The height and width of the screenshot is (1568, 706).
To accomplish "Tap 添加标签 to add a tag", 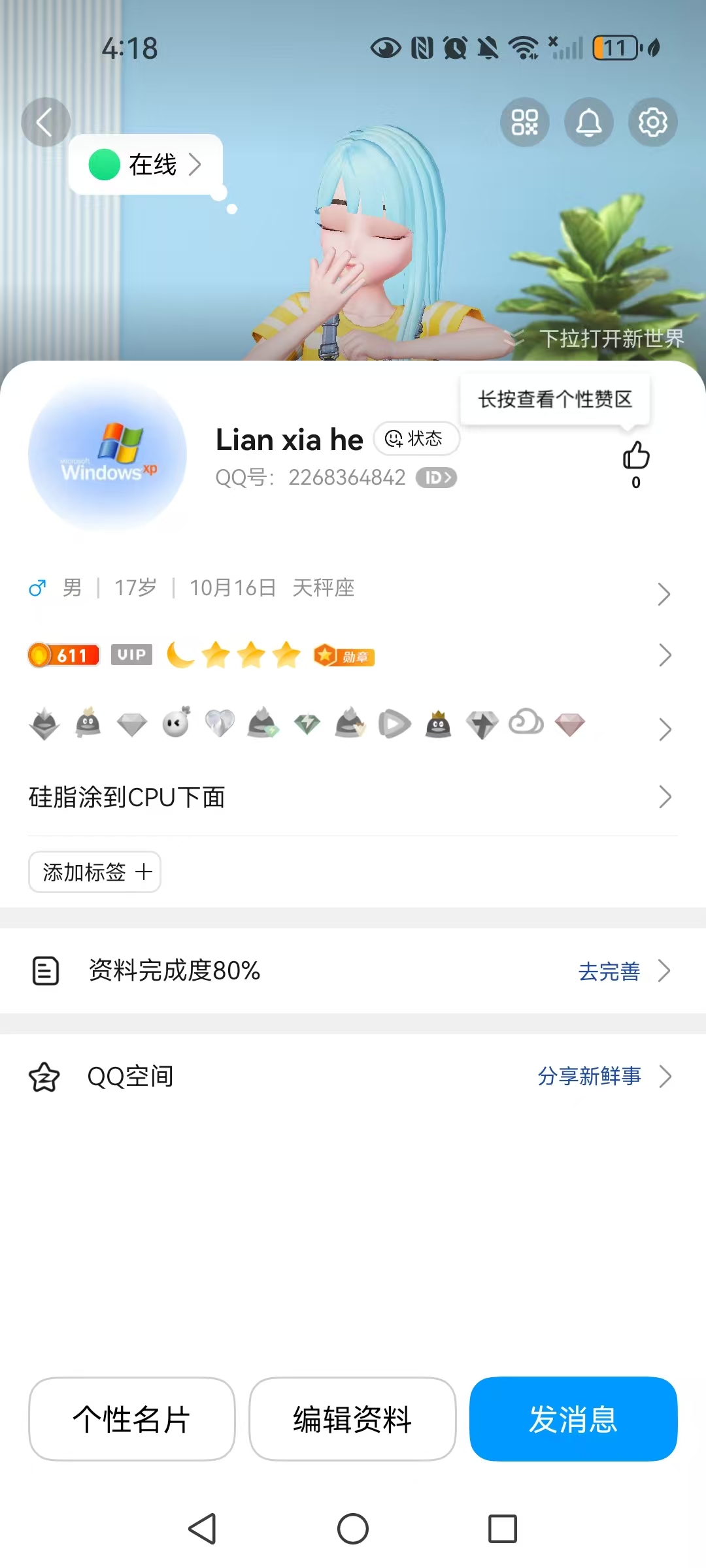I will point(95,872).
